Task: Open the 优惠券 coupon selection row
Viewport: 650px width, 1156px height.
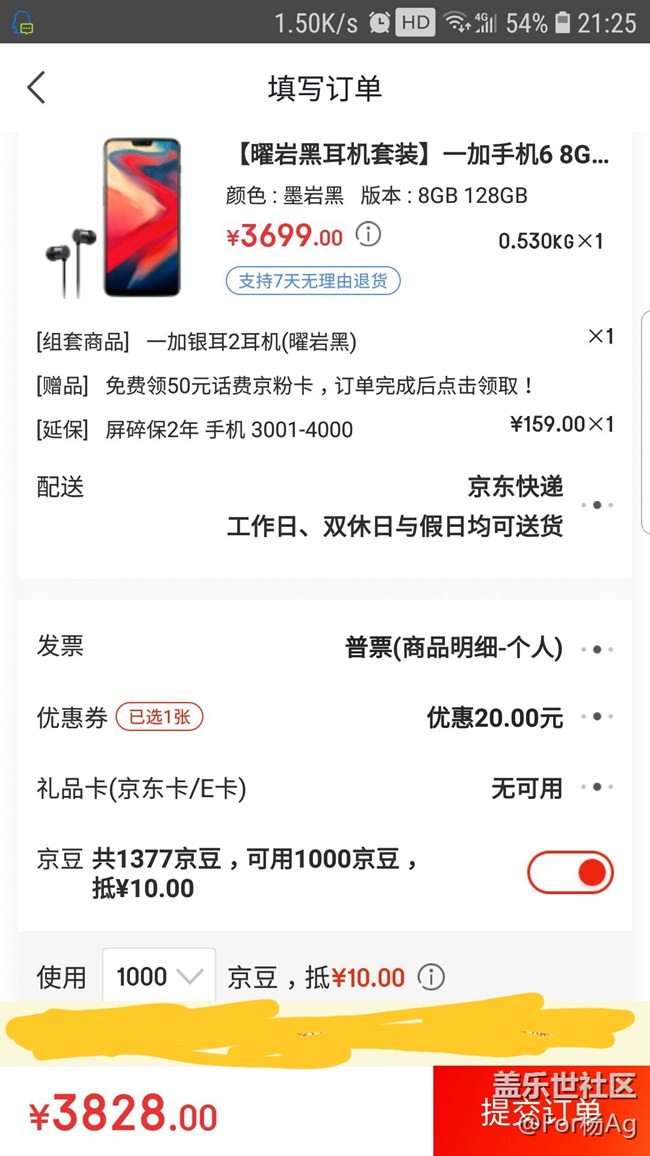Action: point(597,717)
